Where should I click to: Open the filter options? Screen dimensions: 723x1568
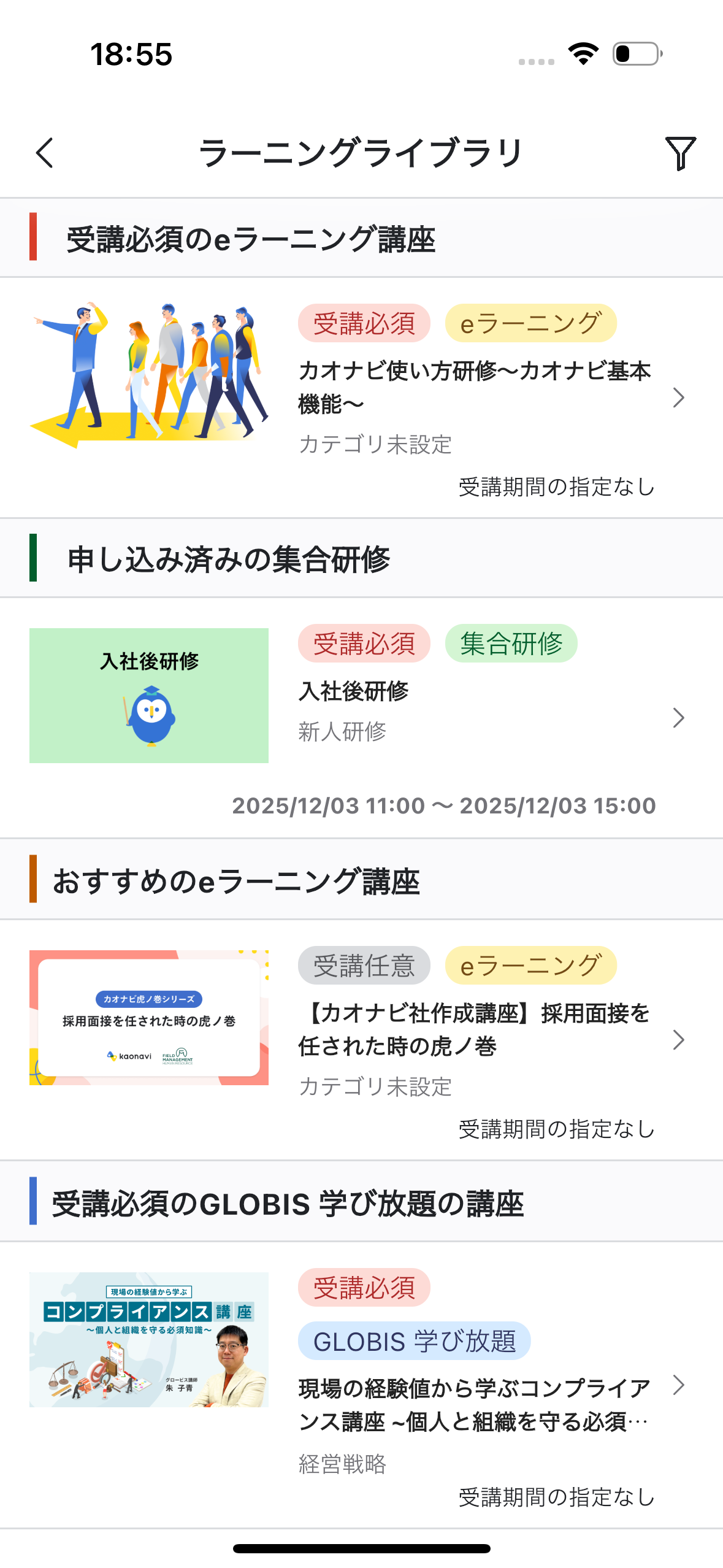pos(679,153)
